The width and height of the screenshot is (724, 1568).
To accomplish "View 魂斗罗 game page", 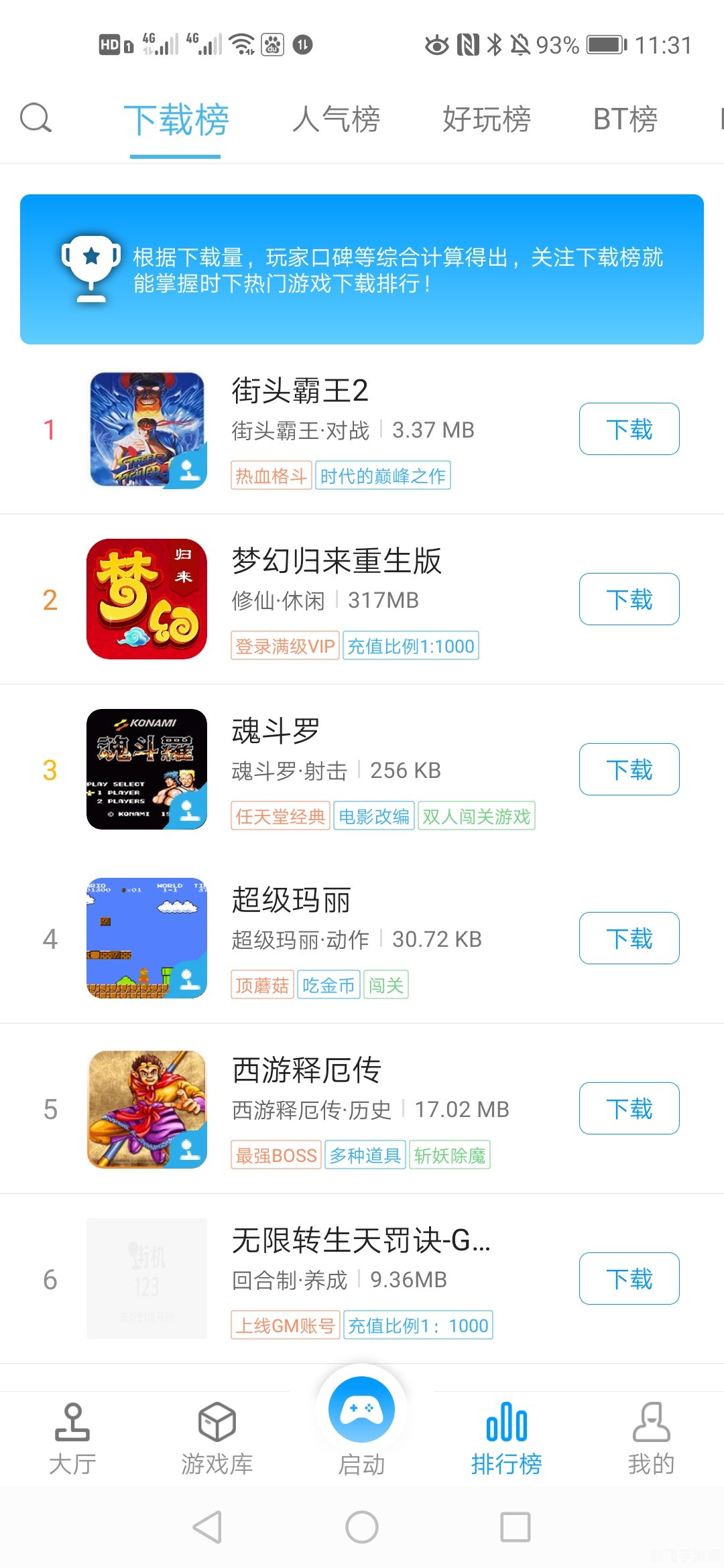I will click(276, 731).
